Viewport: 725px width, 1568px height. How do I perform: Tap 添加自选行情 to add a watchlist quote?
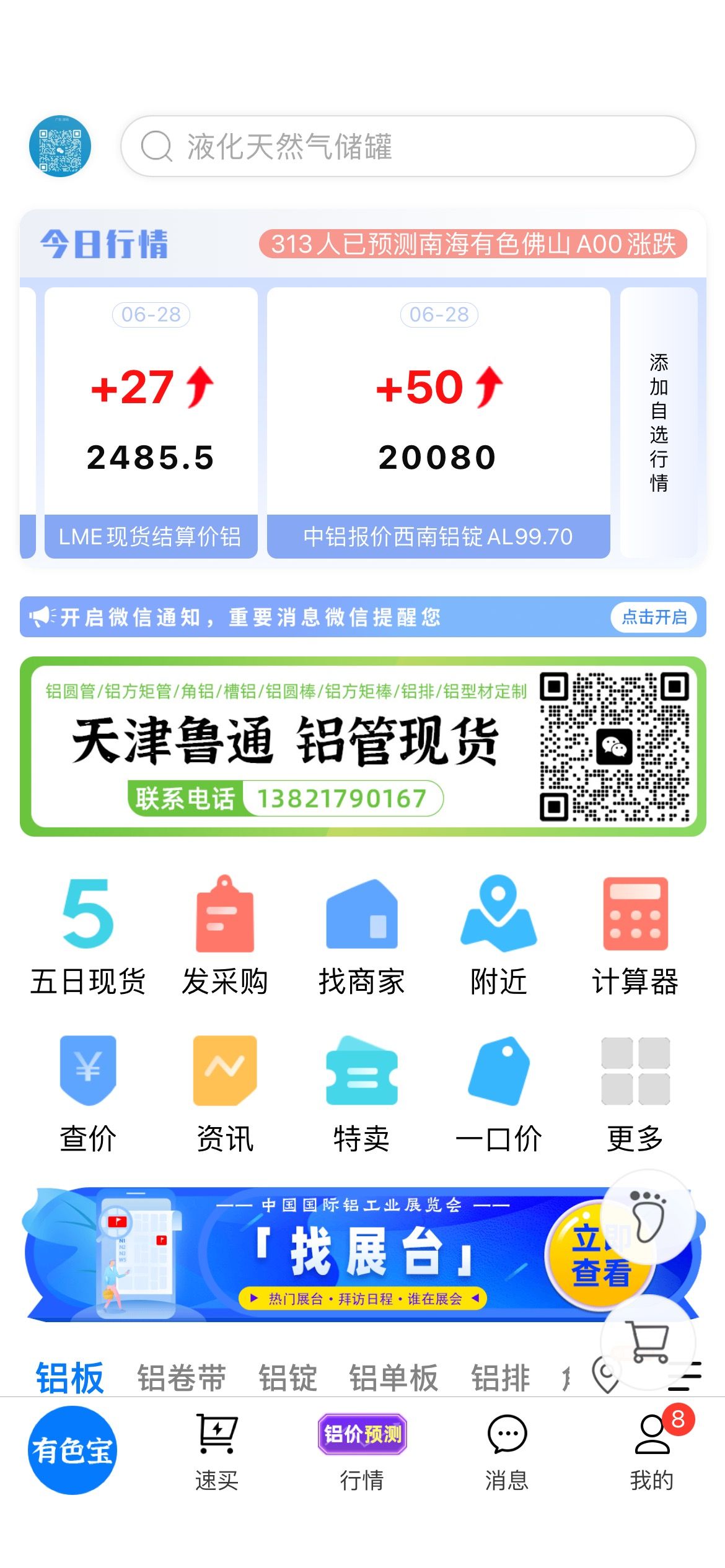(659, 423)
